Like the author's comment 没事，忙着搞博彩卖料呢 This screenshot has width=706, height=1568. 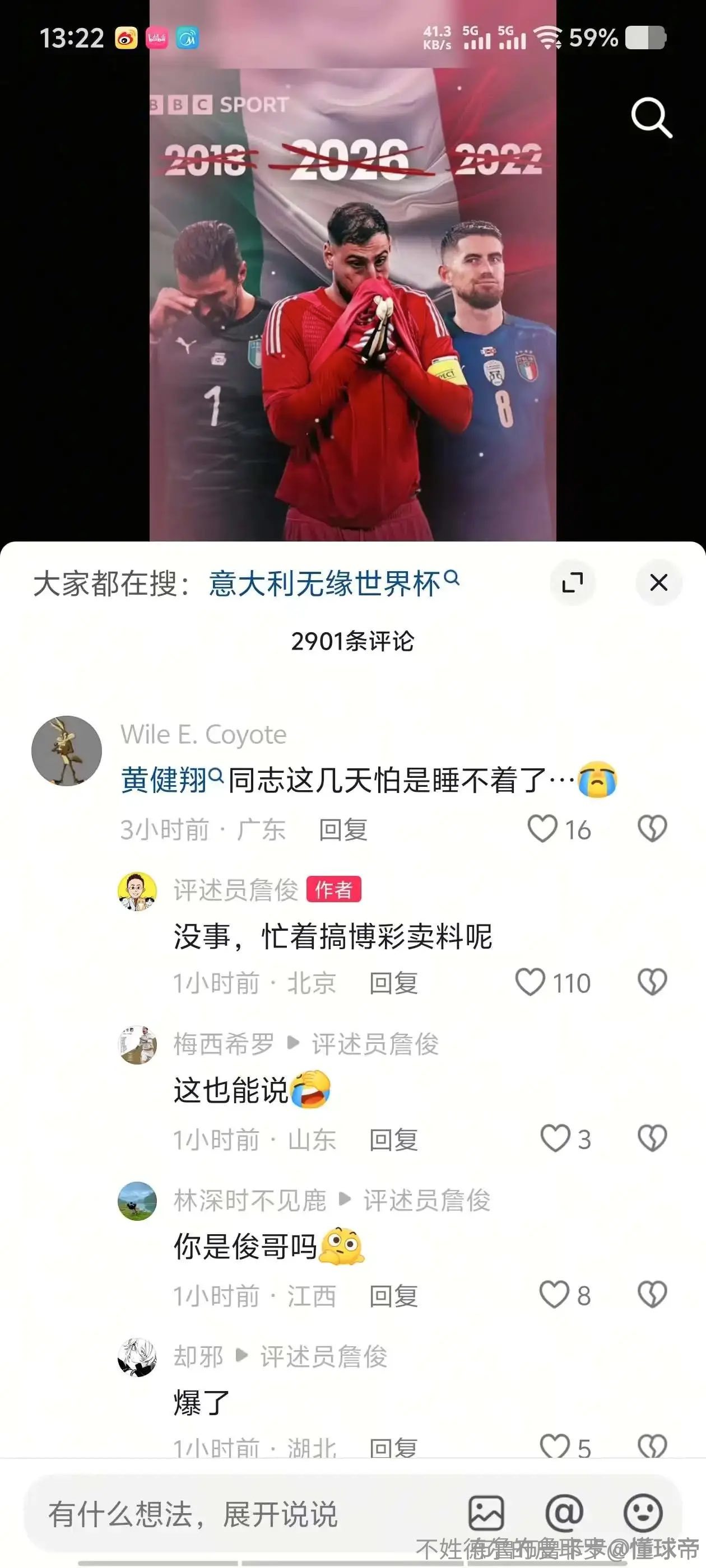click(x=530, y=982)
